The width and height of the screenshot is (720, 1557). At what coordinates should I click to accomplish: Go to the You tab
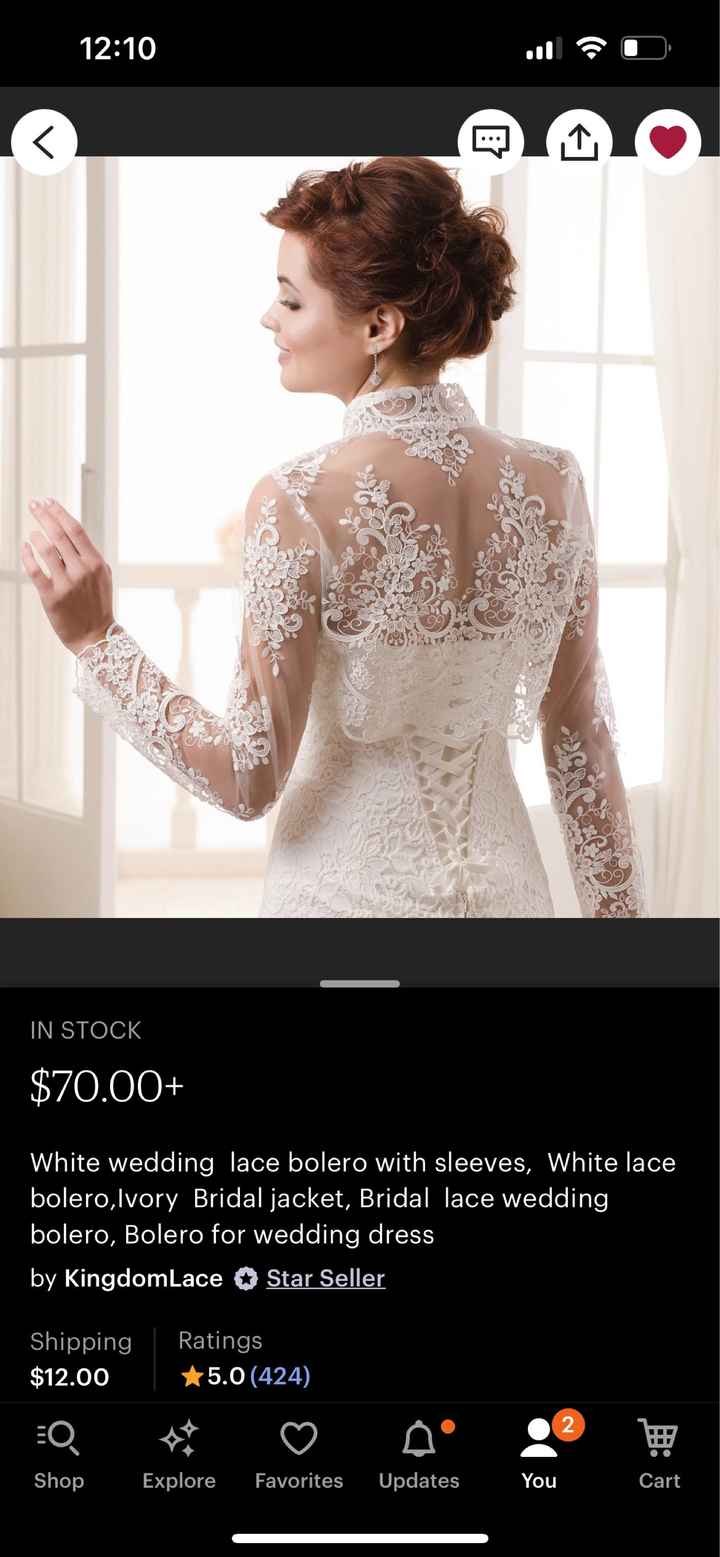[539, 1455]
